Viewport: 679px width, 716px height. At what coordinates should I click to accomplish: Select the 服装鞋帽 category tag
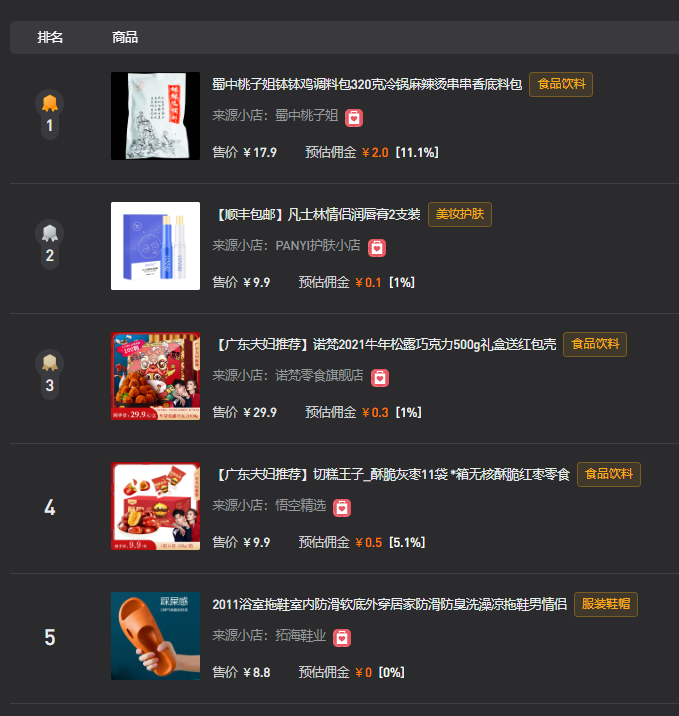605,604
